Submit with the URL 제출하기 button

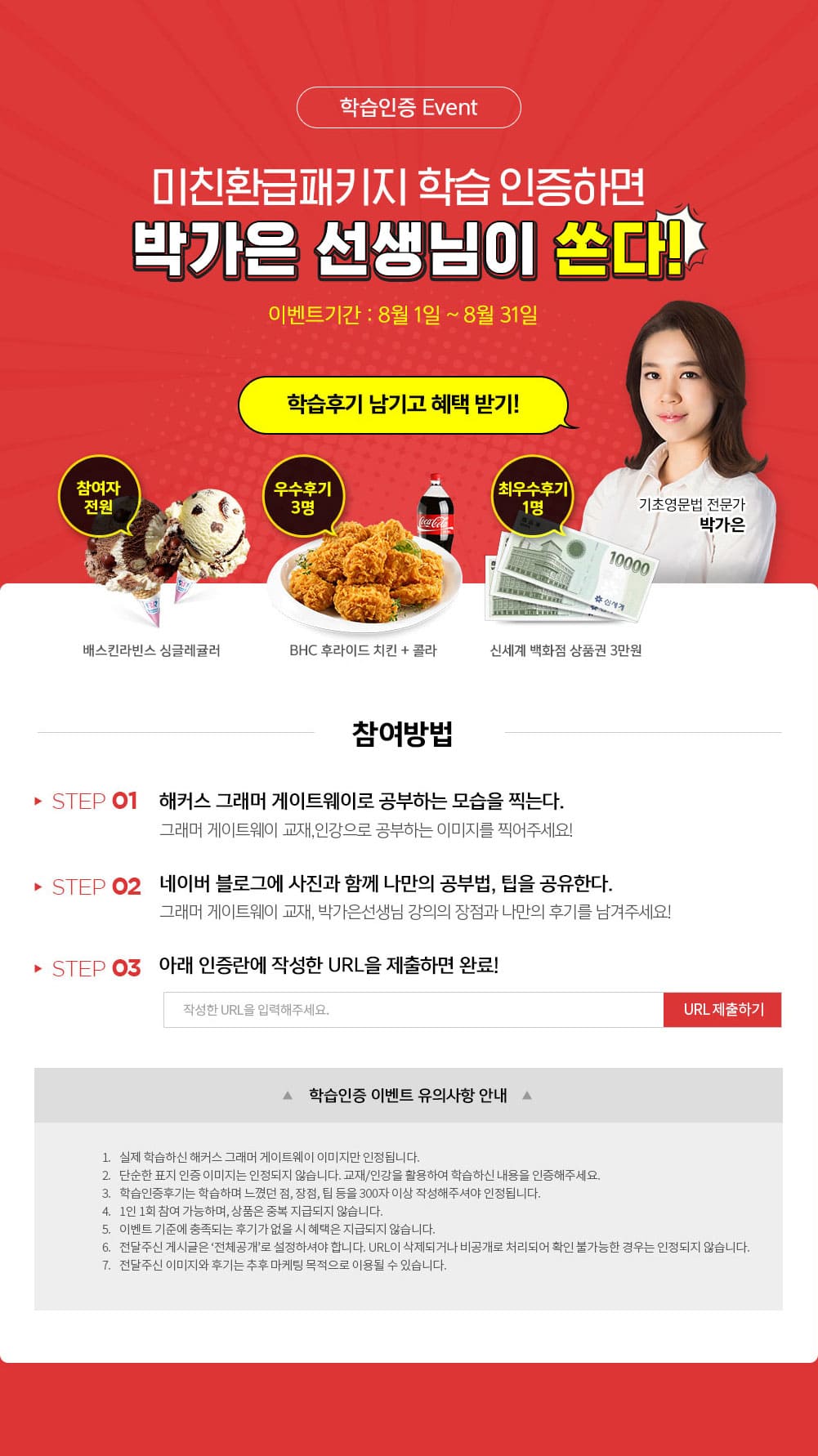tap(722, 1010)
